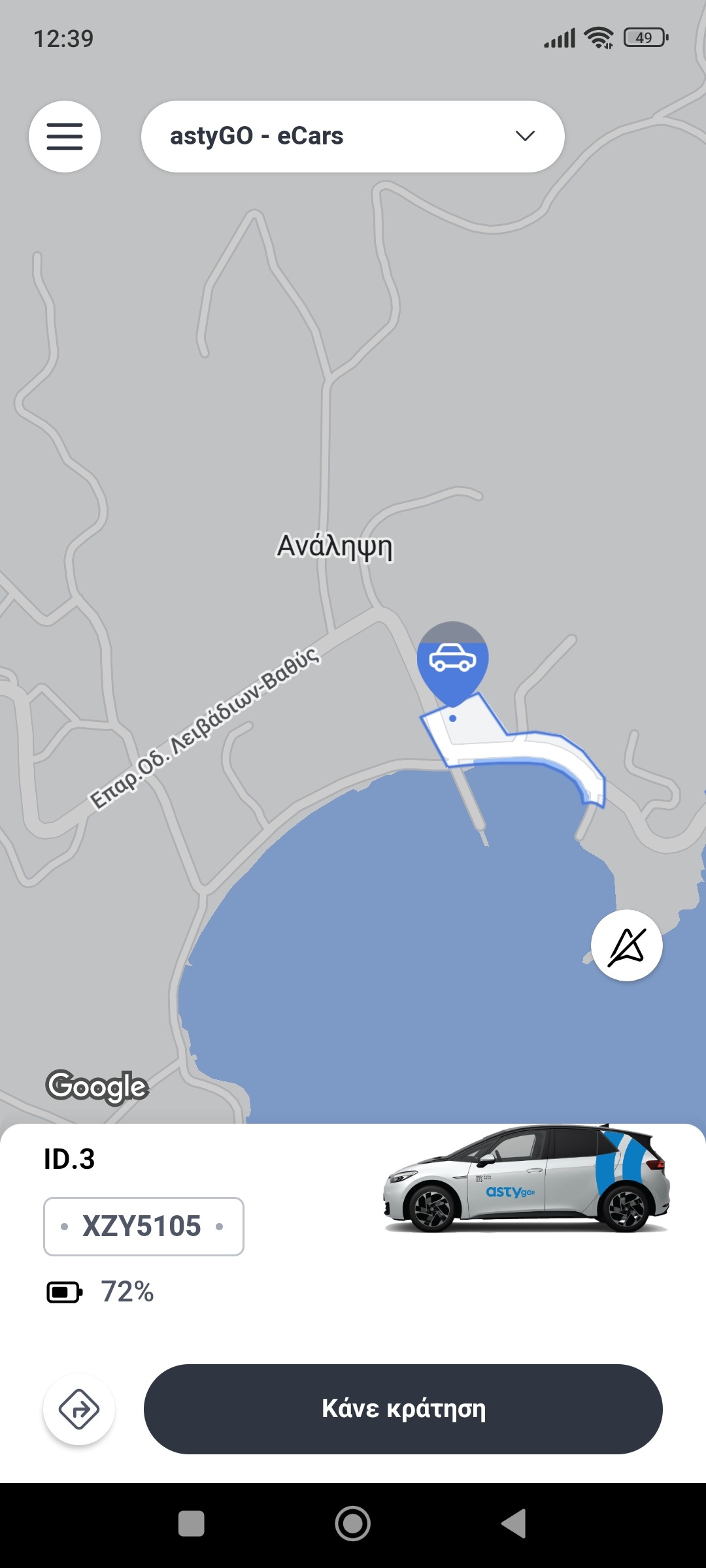Tap the car pin on the map
Viewport: 706px width, 1568px height.
(x=452, y=659)
